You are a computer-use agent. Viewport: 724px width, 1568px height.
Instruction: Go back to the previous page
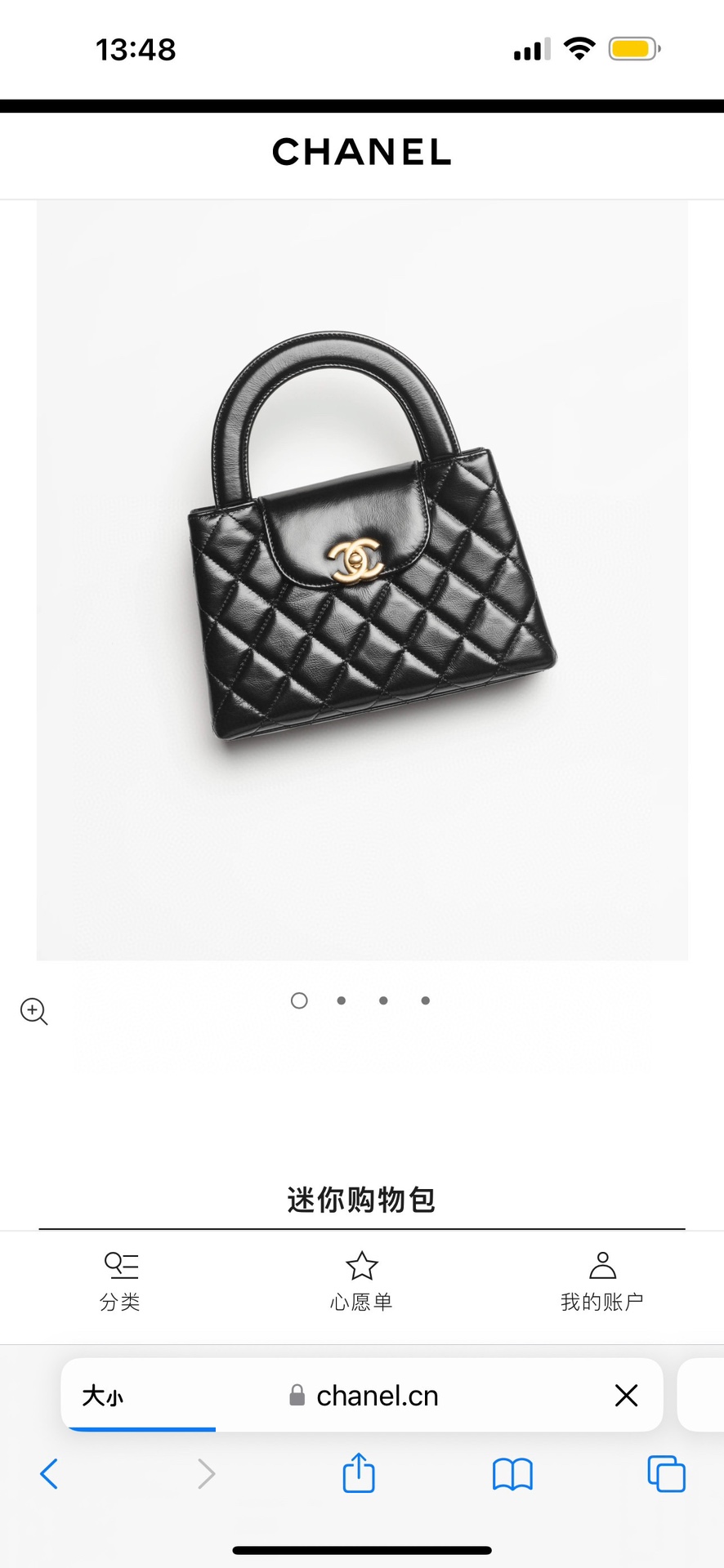[49, 1474]
